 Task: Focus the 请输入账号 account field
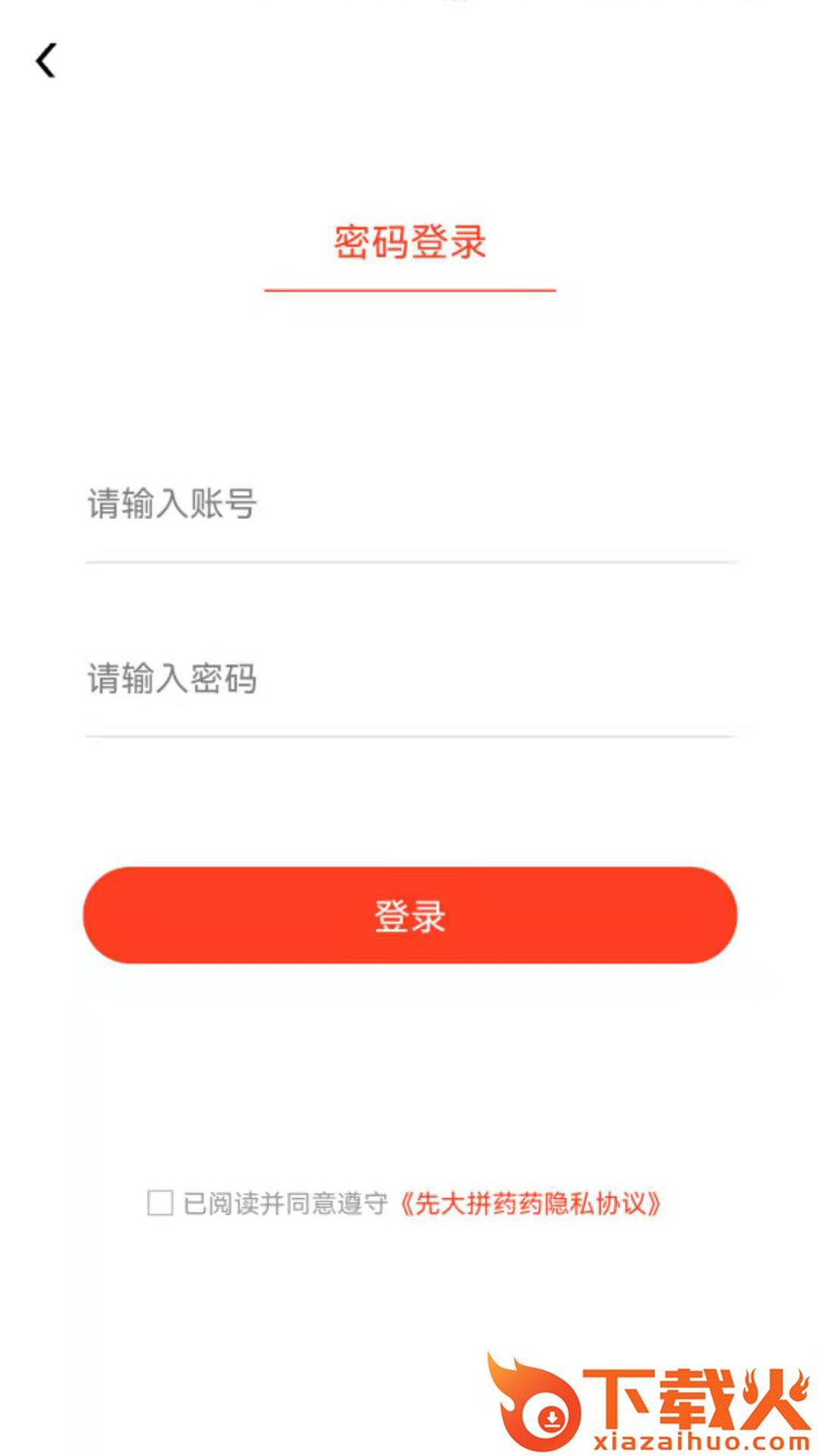[409, 504]
